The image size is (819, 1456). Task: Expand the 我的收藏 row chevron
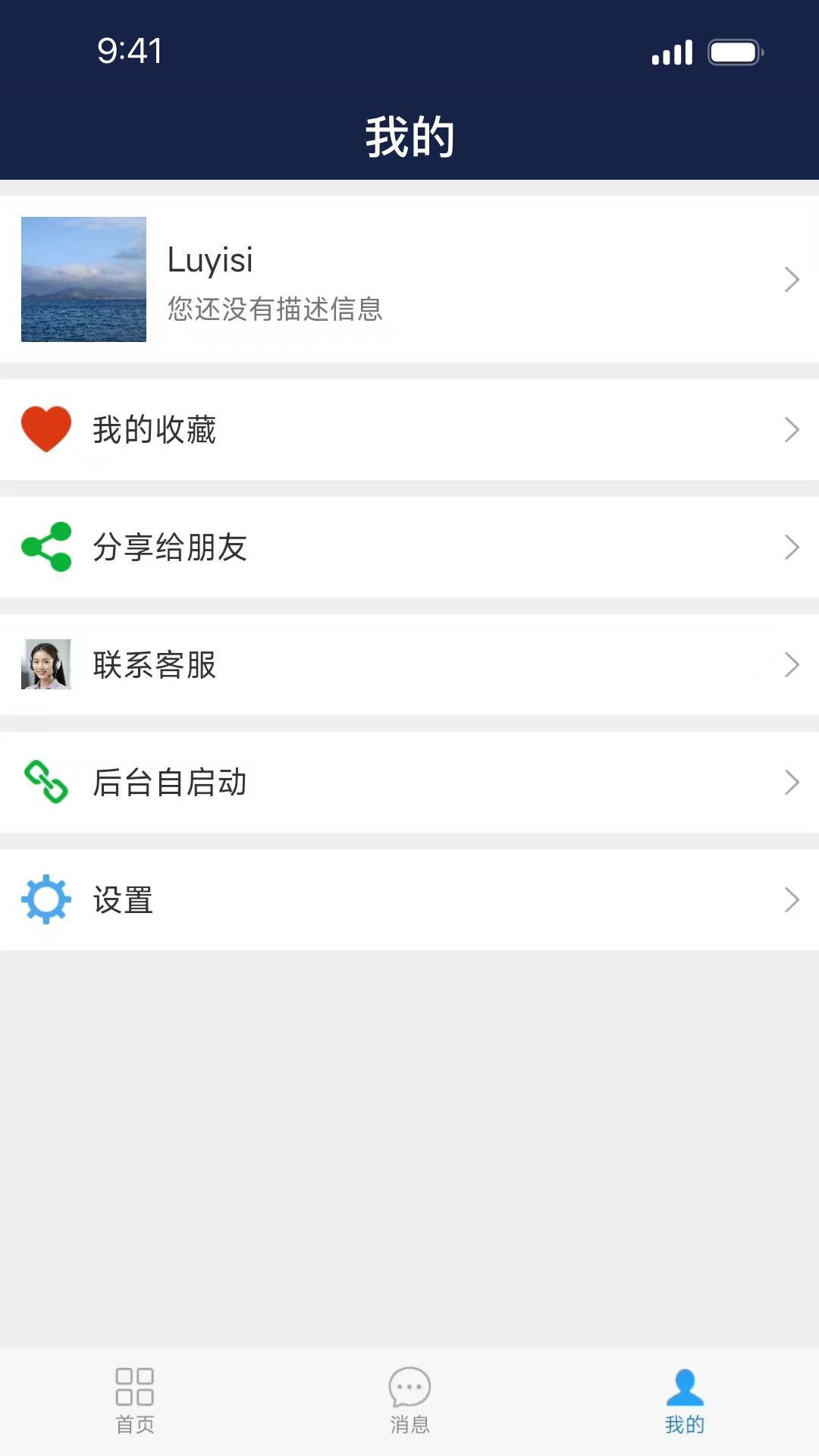790,429
